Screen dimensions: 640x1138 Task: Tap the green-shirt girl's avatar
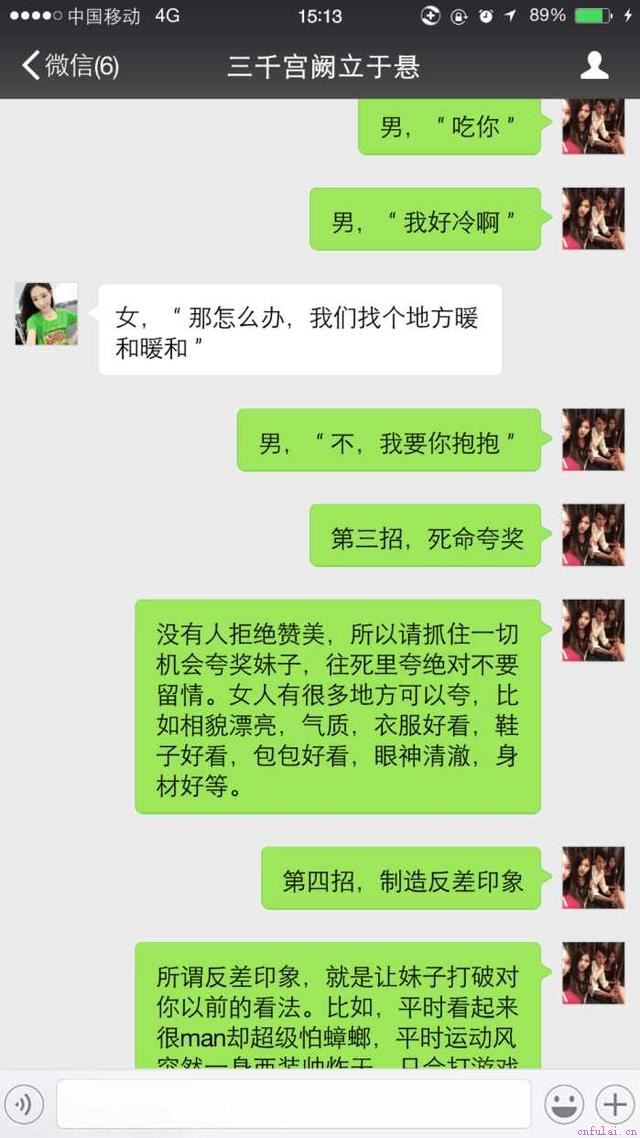point(46,314)
